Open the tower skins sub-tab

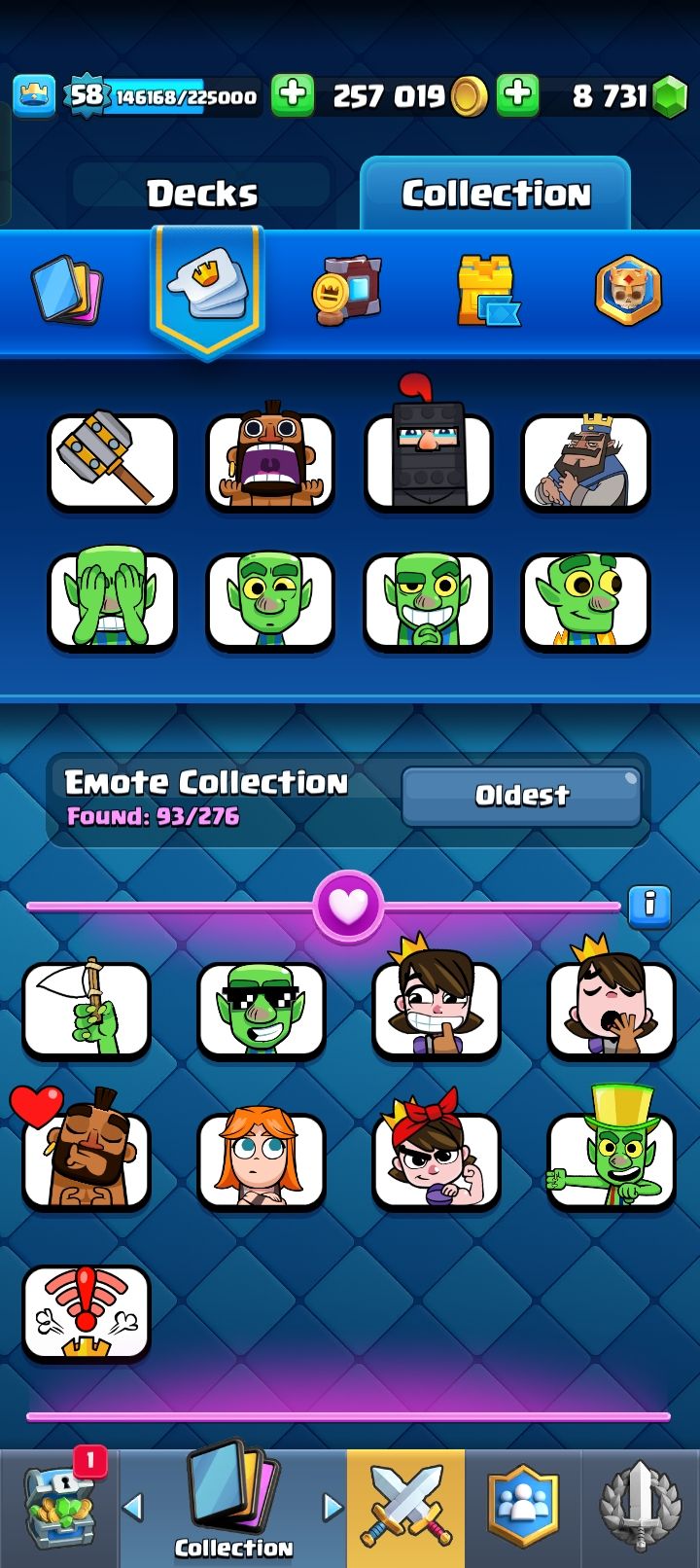[x=487, y=290]
